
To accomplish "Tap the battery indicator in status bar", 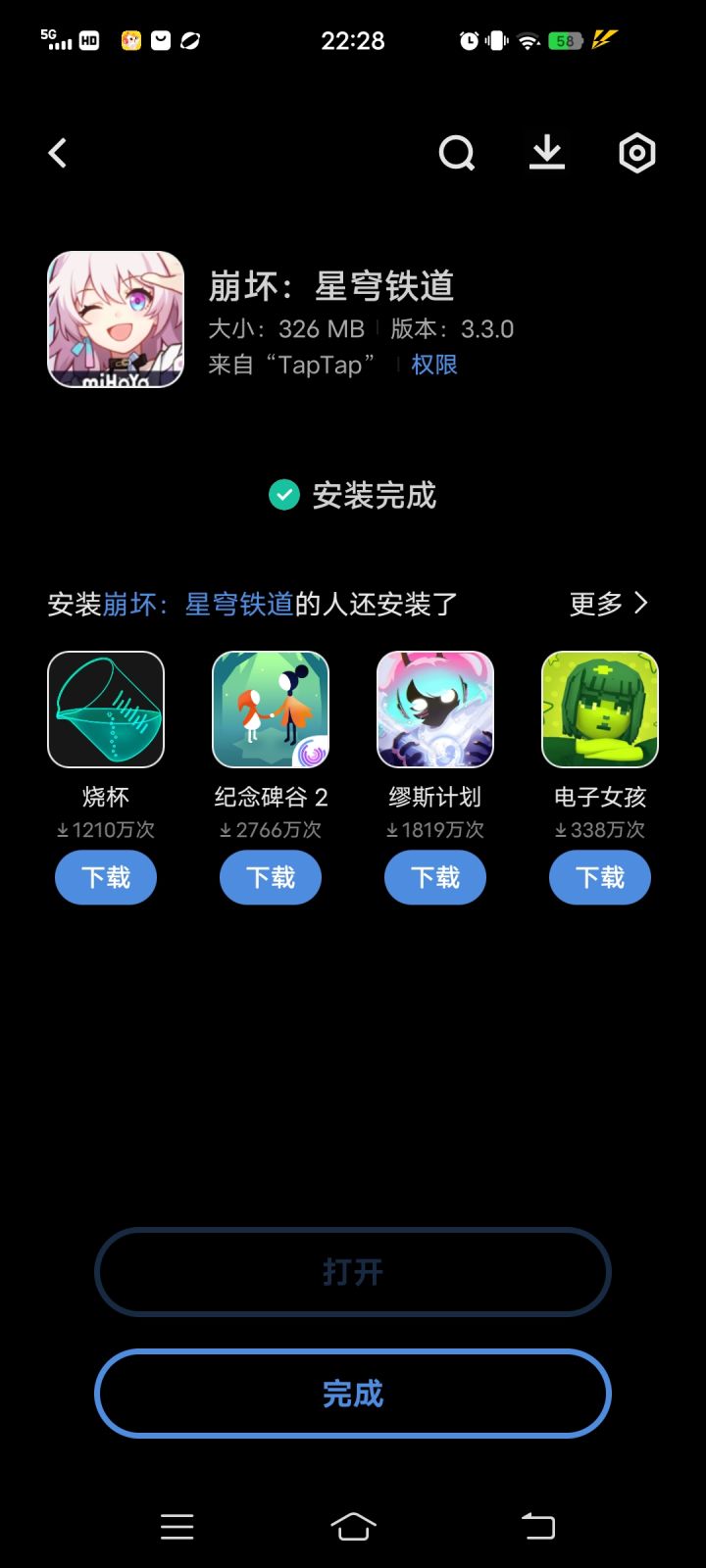I will [x=565, y=41].
